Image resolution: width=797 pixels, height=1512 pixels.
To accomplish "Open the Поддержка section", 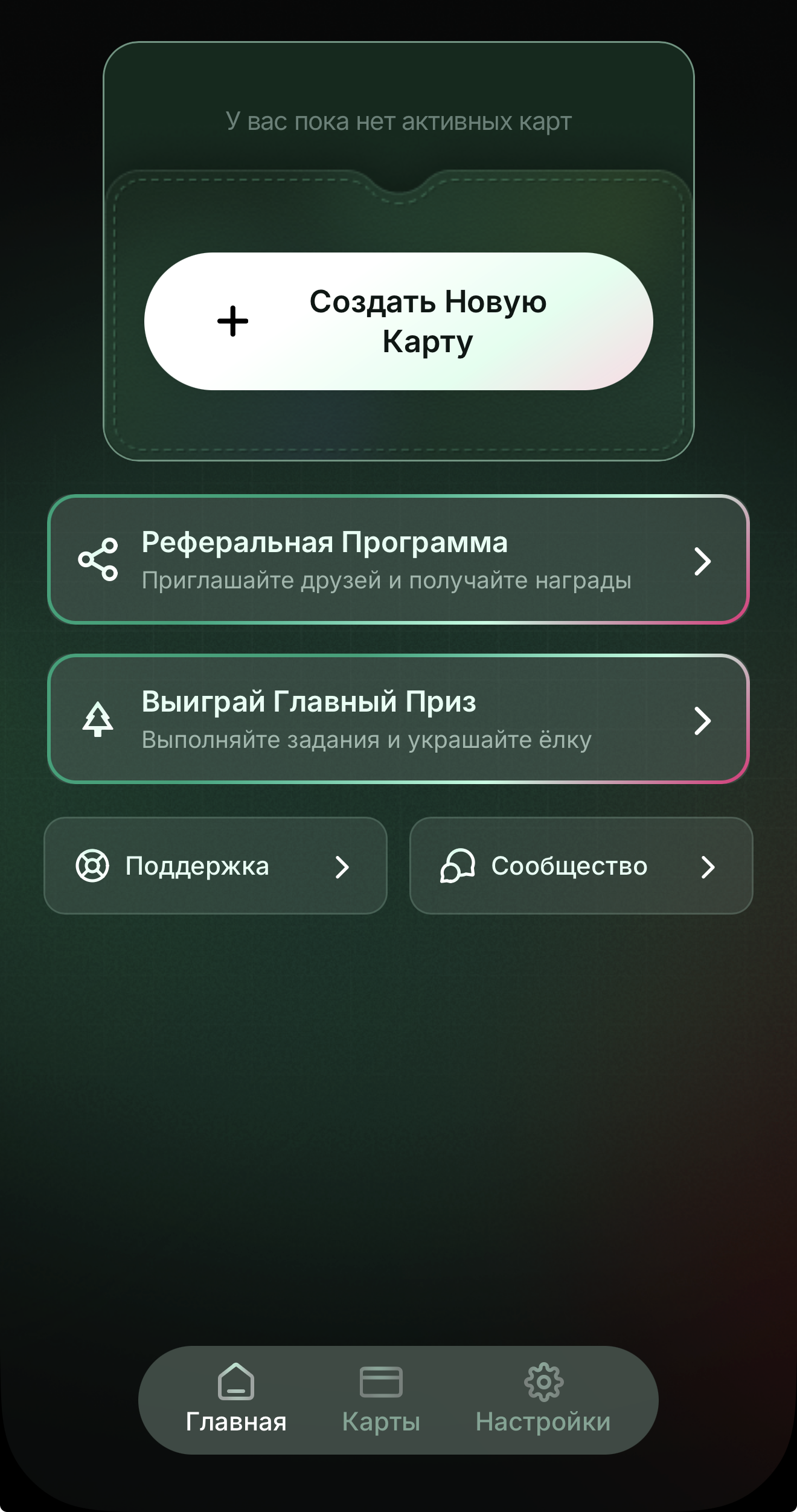I will pyautogui.click(x=215, y=866).
